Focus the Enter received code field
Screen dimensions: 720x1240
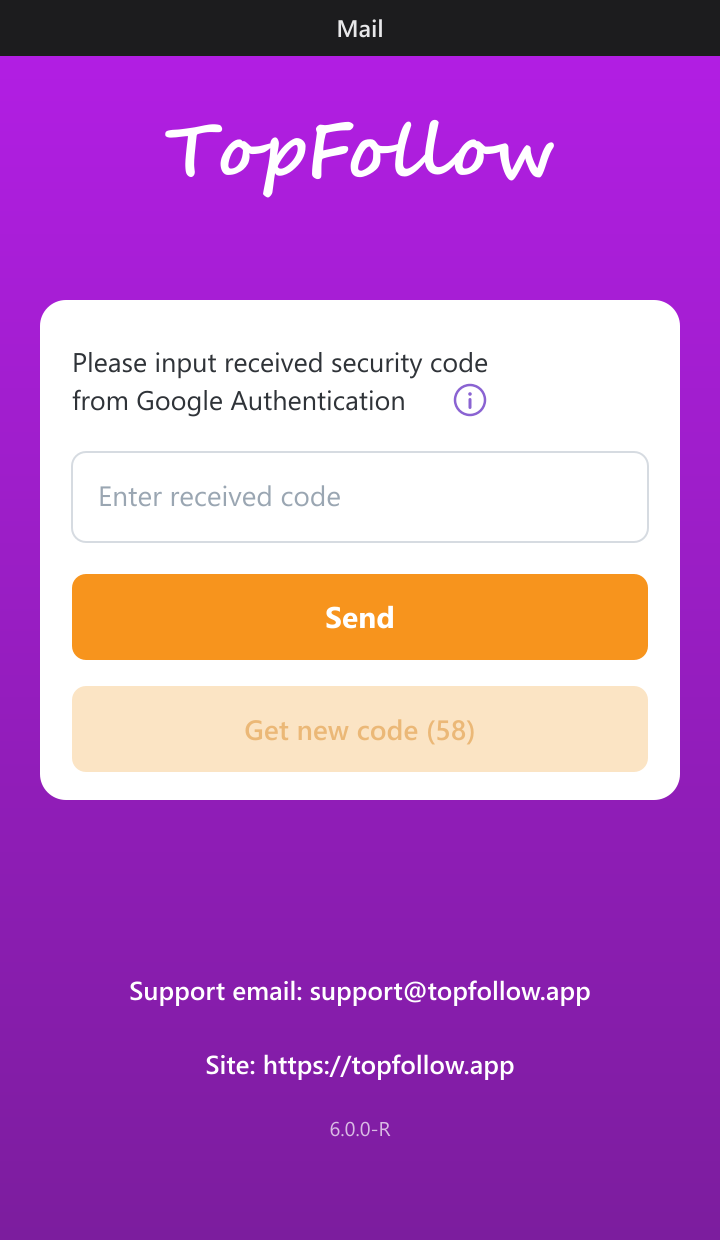click(x=360, y=497)
